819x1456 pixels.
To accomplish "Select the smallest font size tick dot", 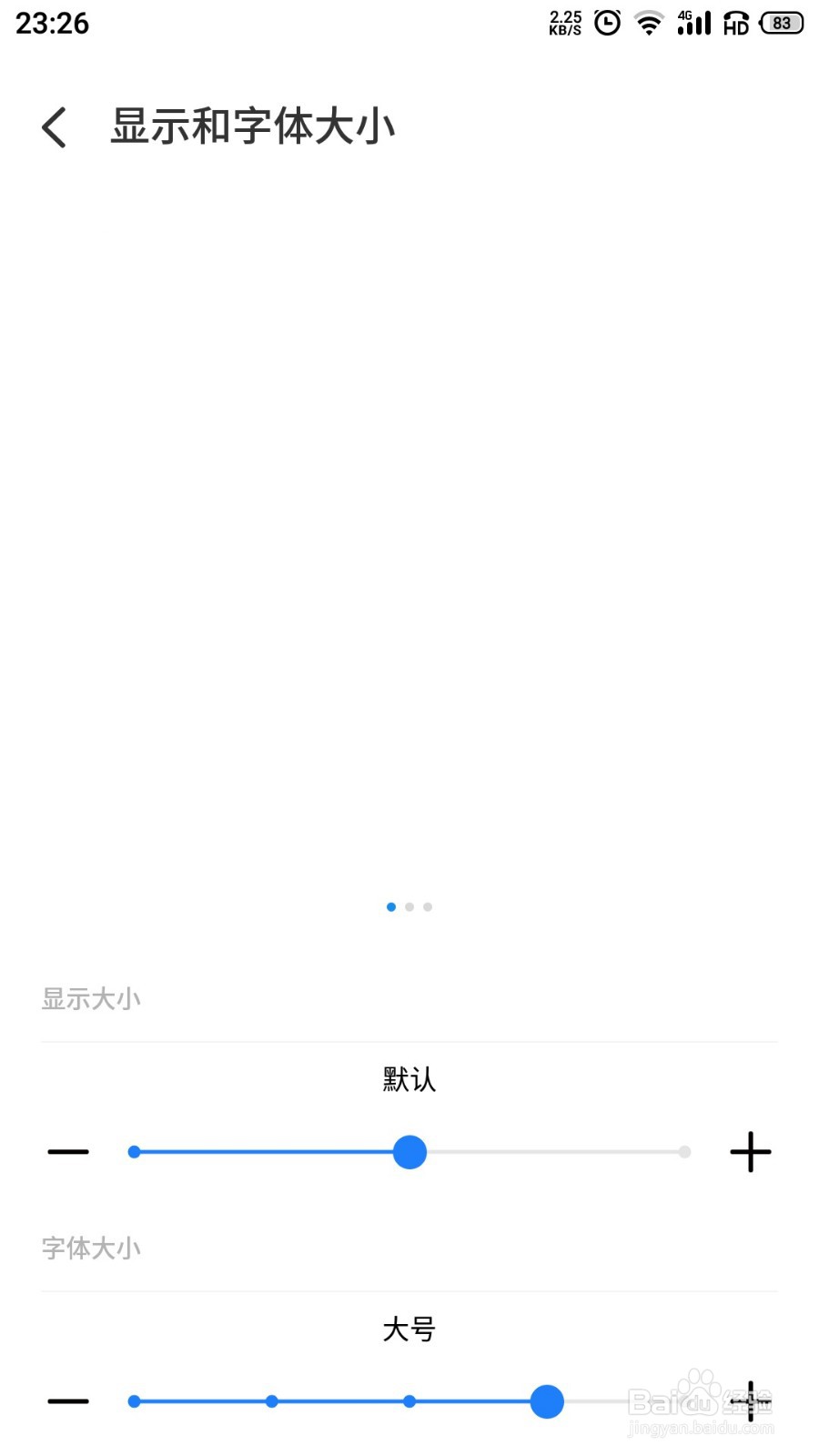I will point(134,1402).
